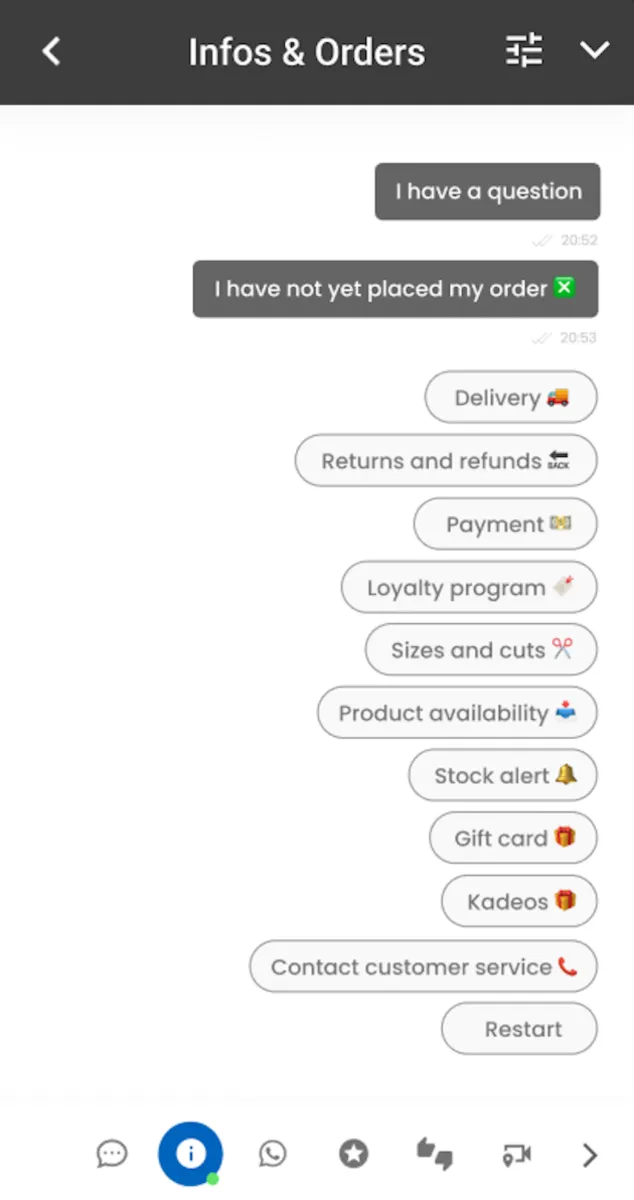Image resolution: width=634 pixels, height=1200 pixels.
Task: Select Sizes and cuts
Action: 480,651
